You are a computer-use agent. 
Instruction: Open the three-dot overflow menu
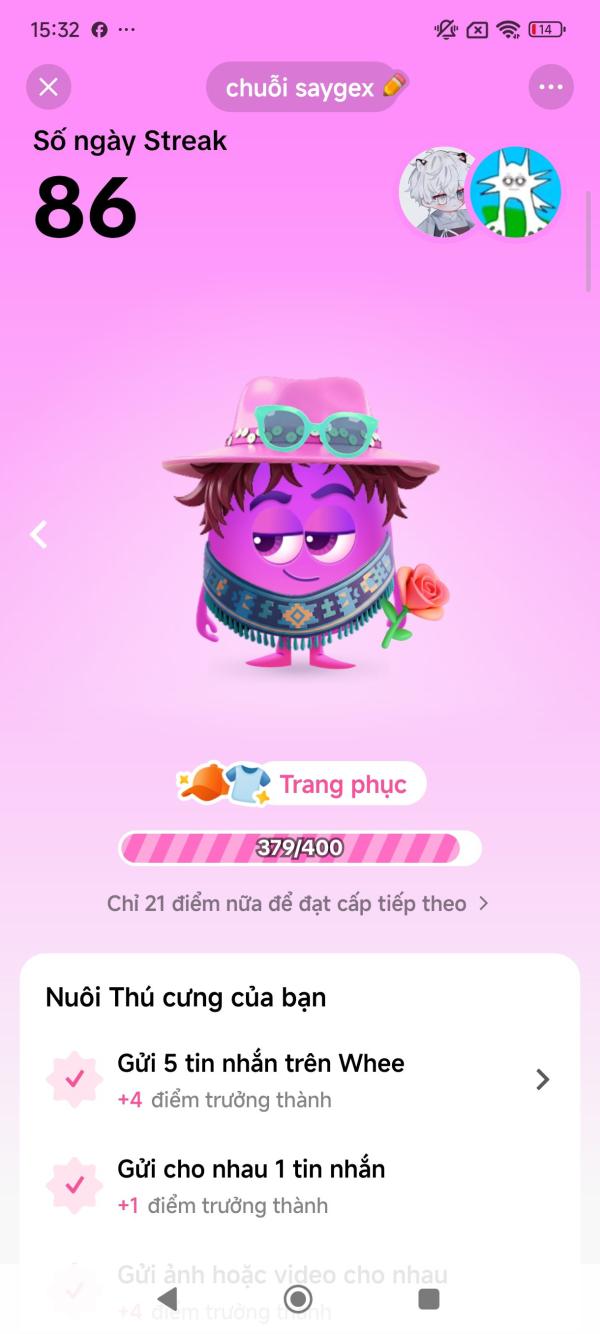(551, 87)
